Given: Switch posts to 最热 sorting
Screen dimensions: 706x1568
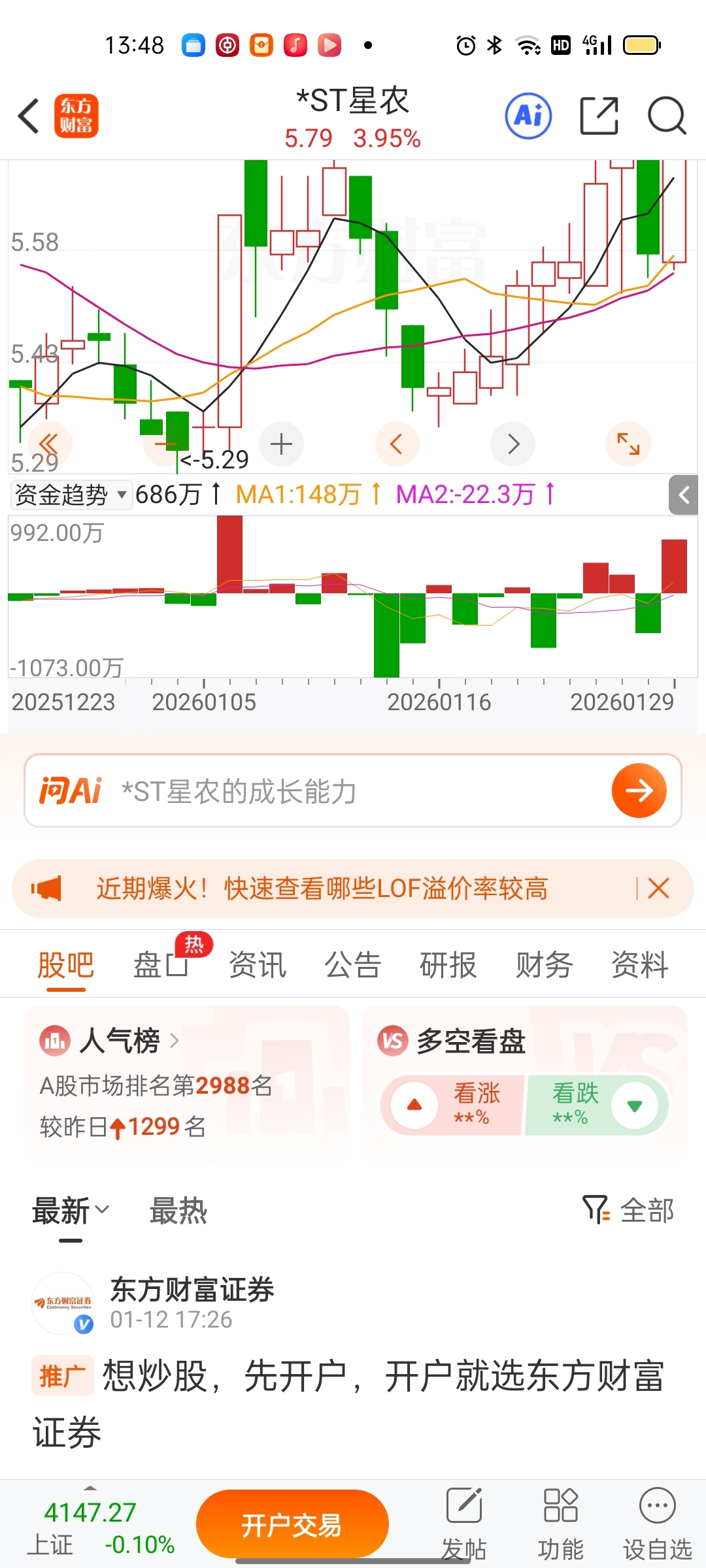Looking at the screenshot, I should pyautogui.click(x=178, y=1211).
